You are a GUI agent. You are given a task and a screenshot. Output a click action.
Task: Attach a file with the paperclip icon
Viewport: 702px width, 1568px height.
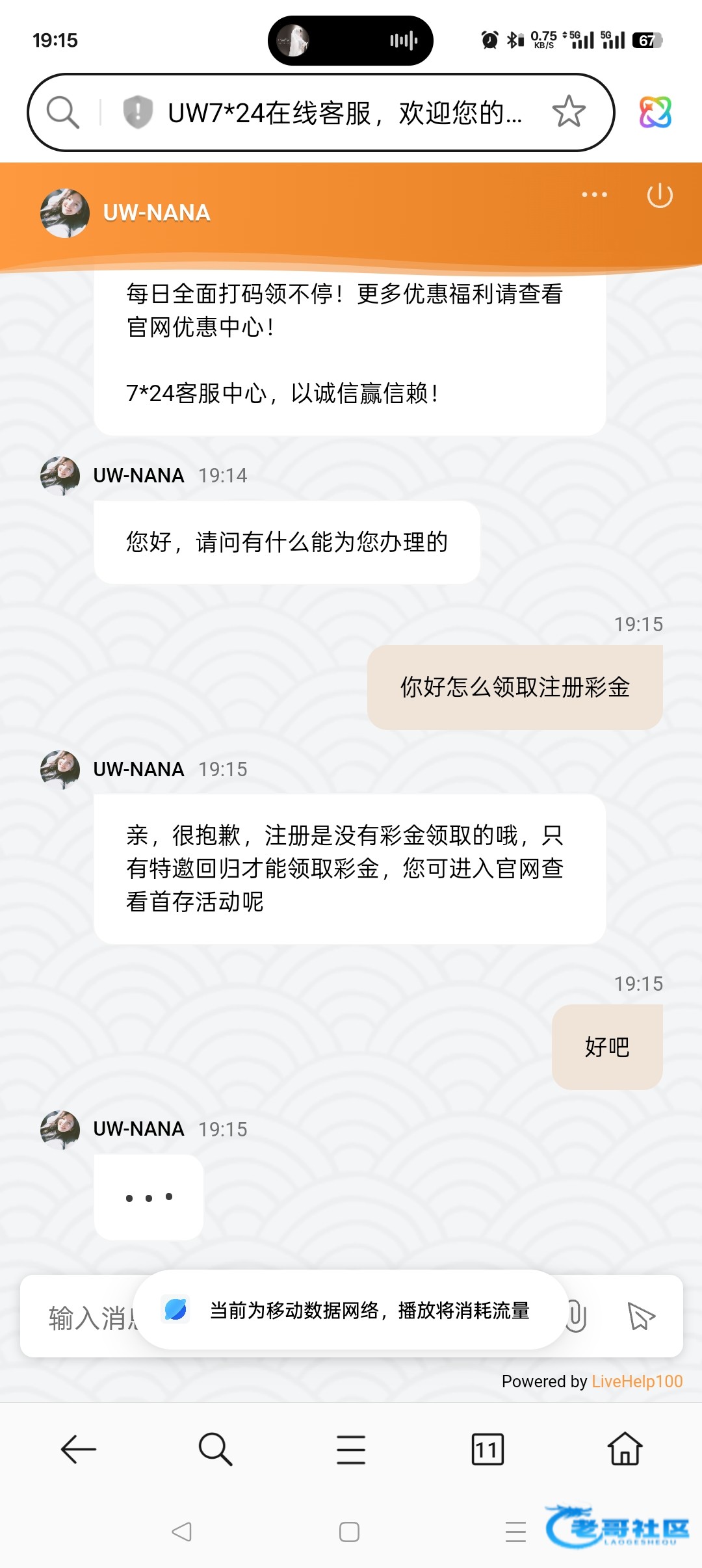click(x=577, y=1317)
